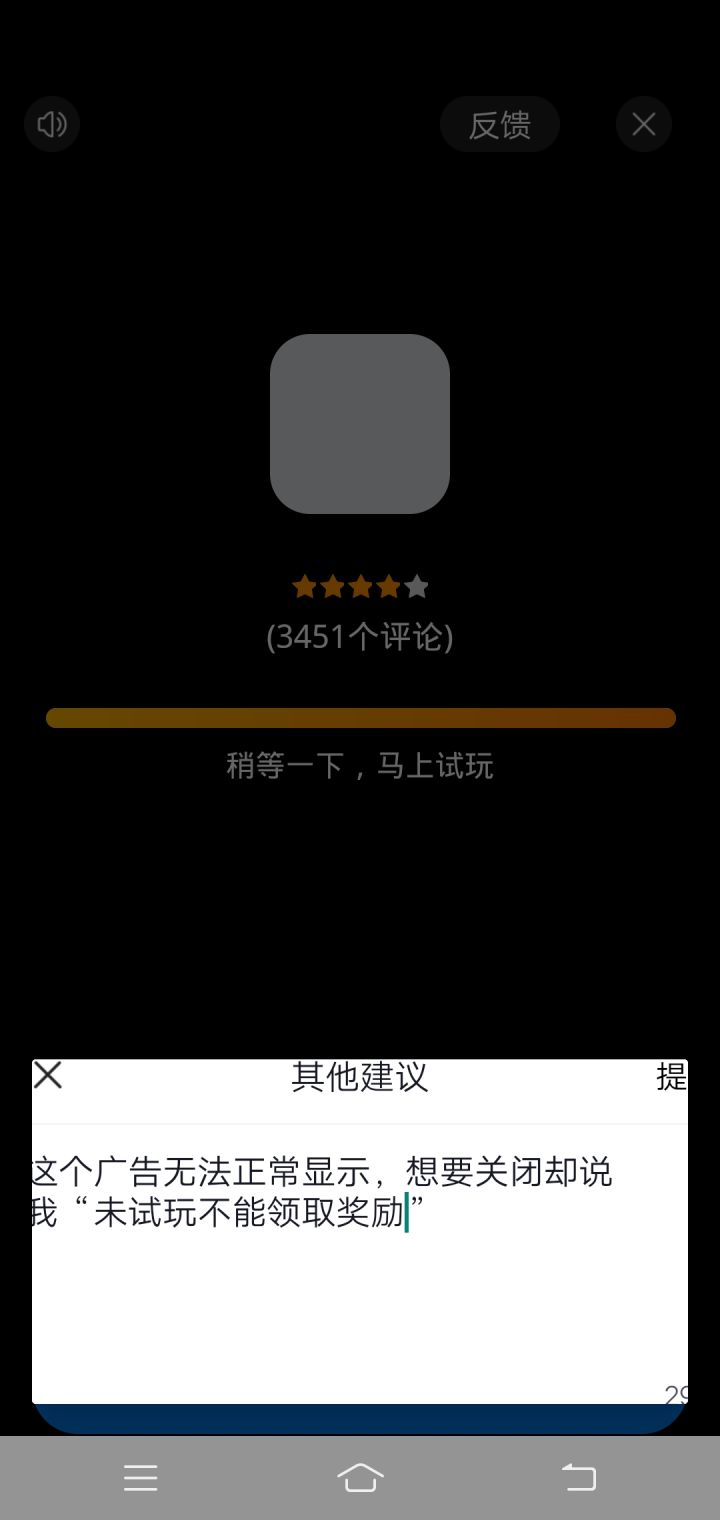Tap the character counter showing 29
This screenshot has height=1520, width=720.
(x=676, y=1395)
